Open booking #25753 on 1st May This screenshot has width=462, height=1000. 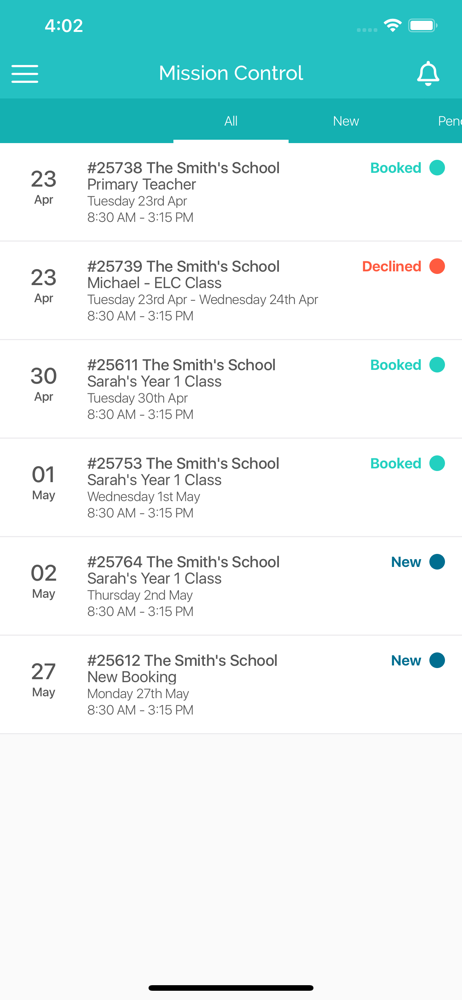point(231,488)
